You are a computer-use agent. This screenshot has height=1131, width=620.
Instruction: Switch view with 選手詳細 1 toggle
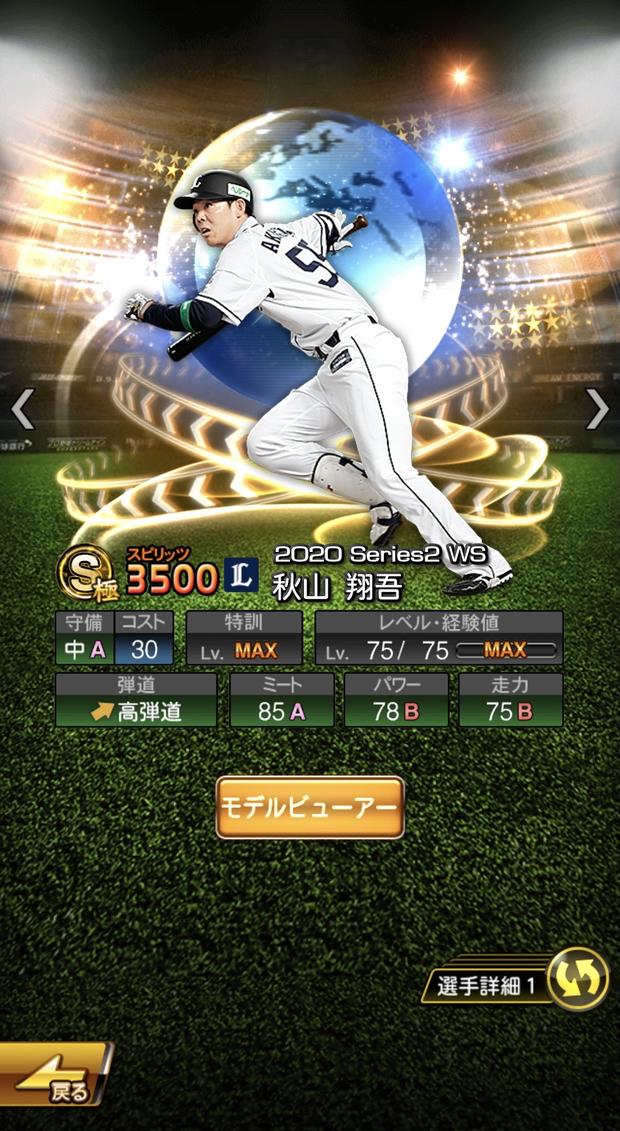pos(515,980)
